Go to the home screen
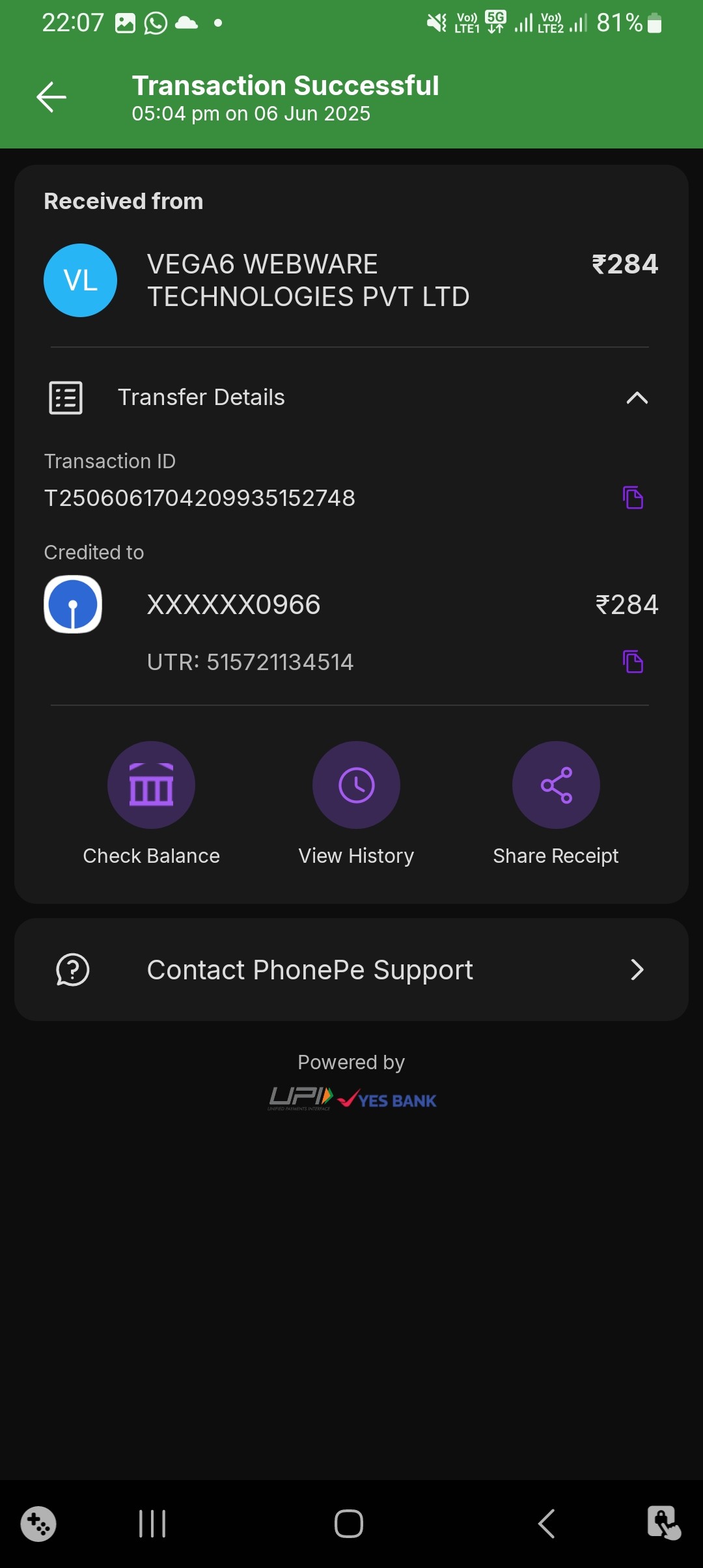 coord(349,1524)
